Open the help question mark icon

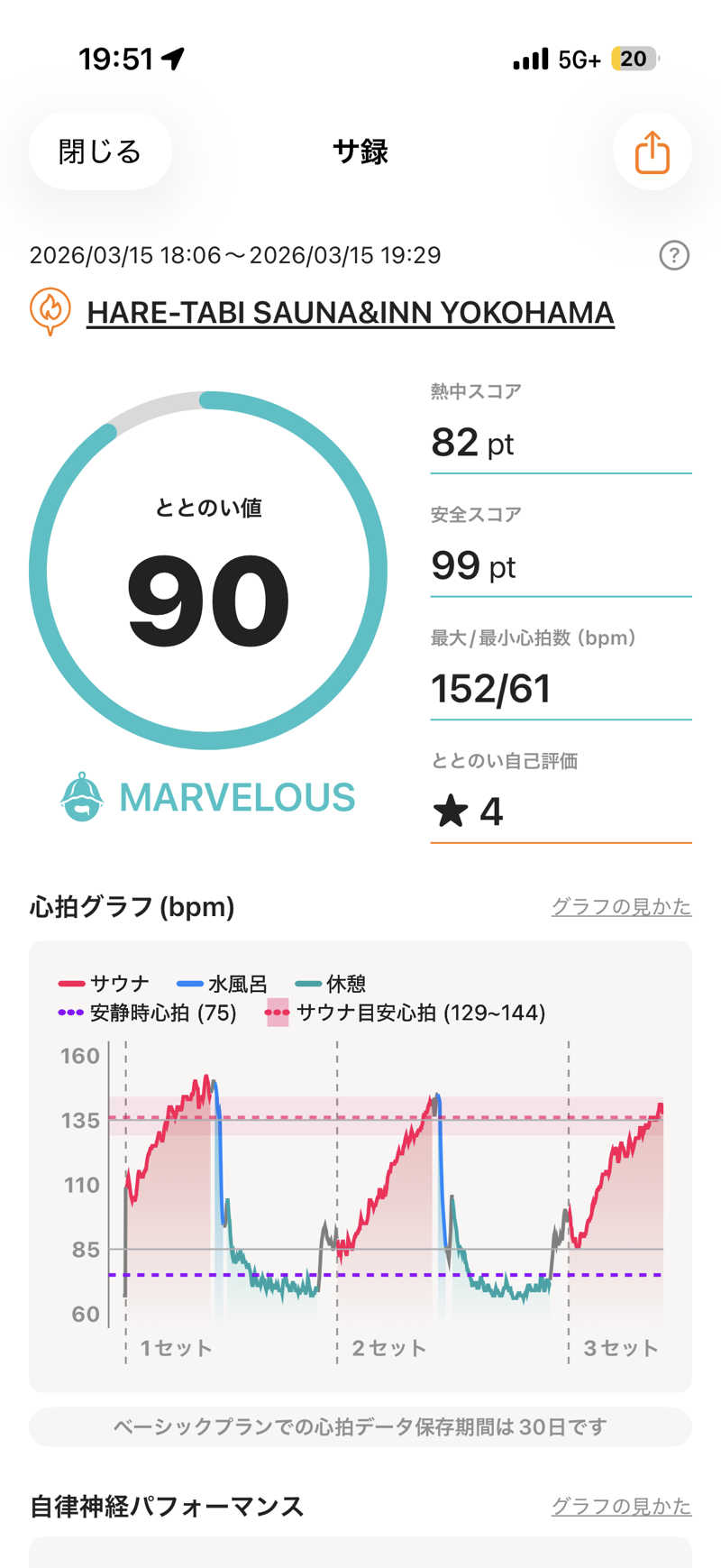pos(674,256)
